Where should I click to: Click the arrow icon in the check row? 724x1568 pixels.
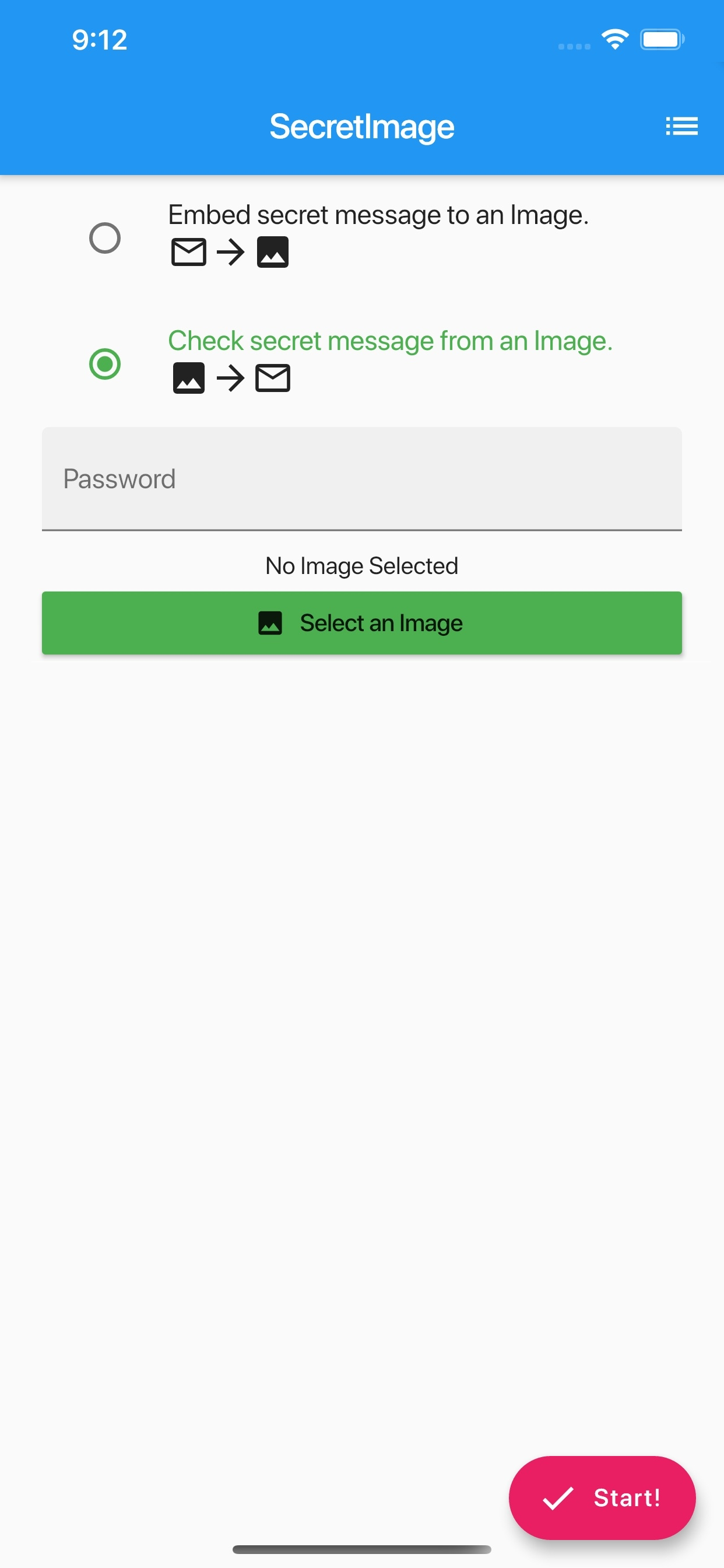pyautogui.click(x=230, y=377)
